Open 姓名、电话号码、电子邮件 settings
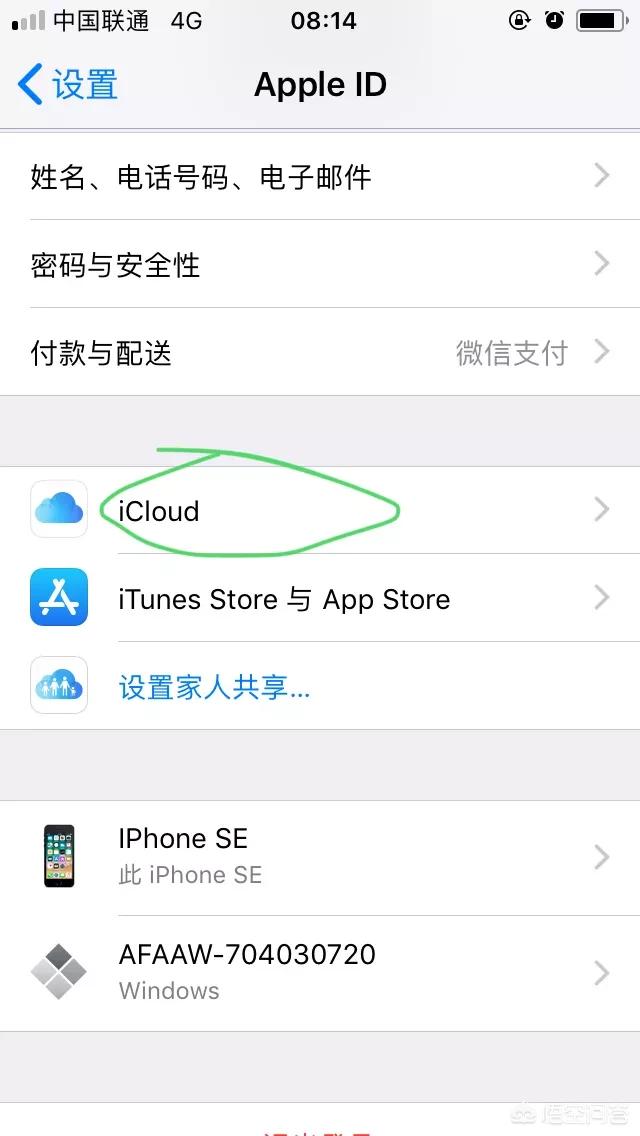 (320, 177)
